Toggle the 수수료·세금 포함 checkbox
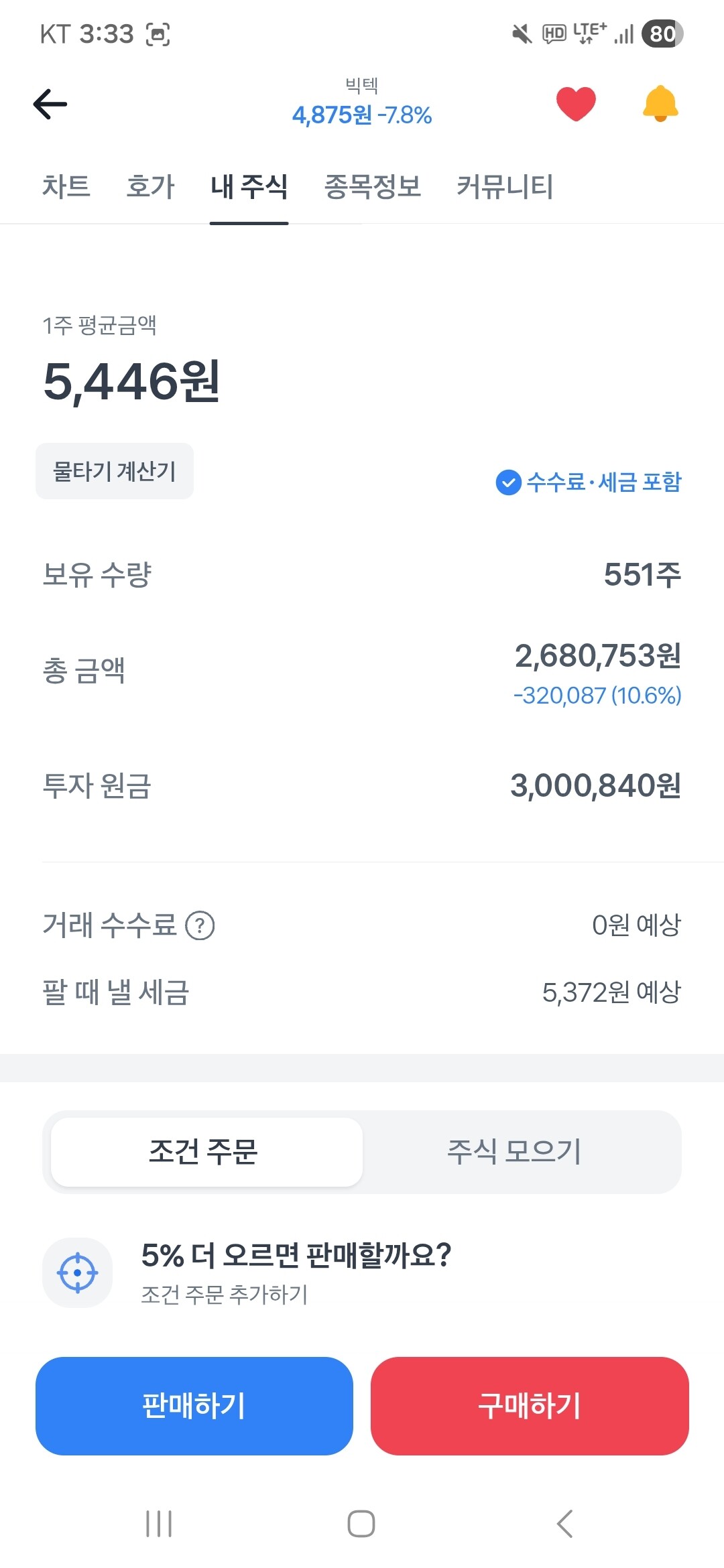The width and height of the screenshot is (724, 1568). 509,482
